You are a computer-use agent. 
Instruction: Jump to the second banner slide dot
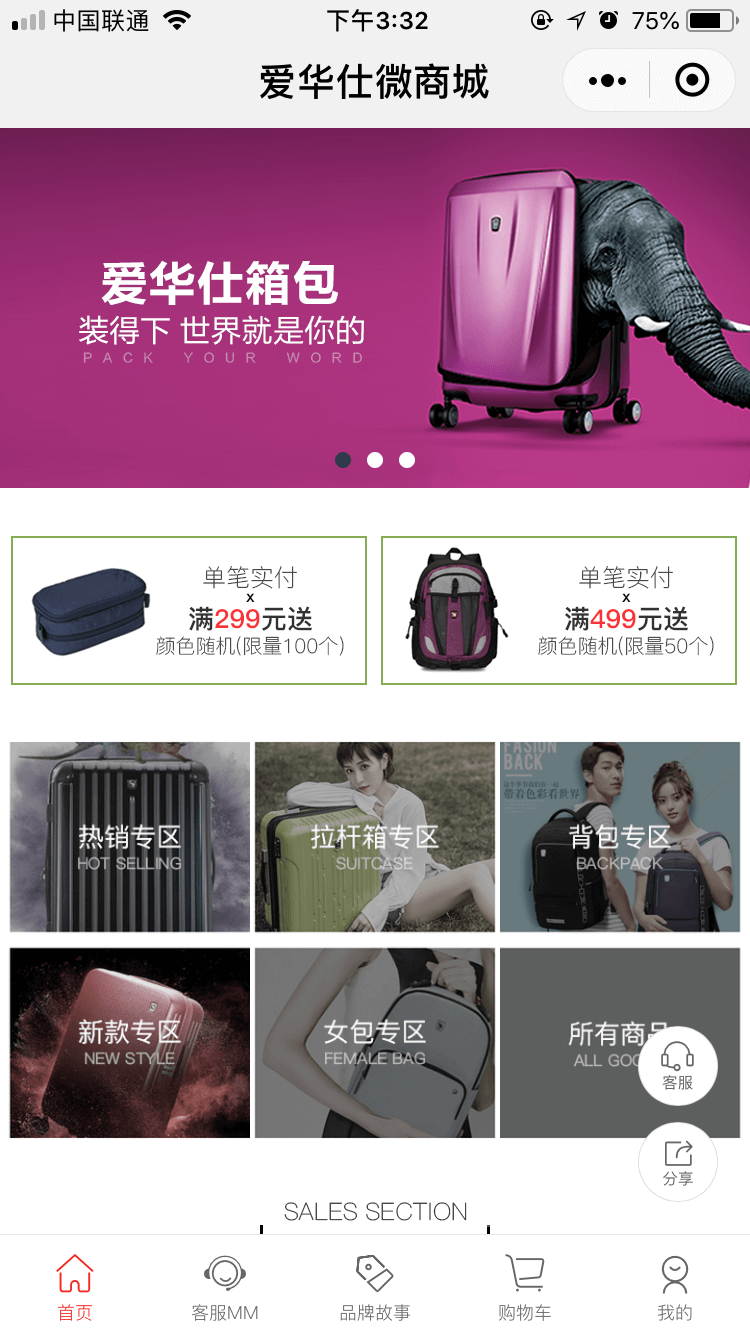pyautogui.click(x=375, y=460)
